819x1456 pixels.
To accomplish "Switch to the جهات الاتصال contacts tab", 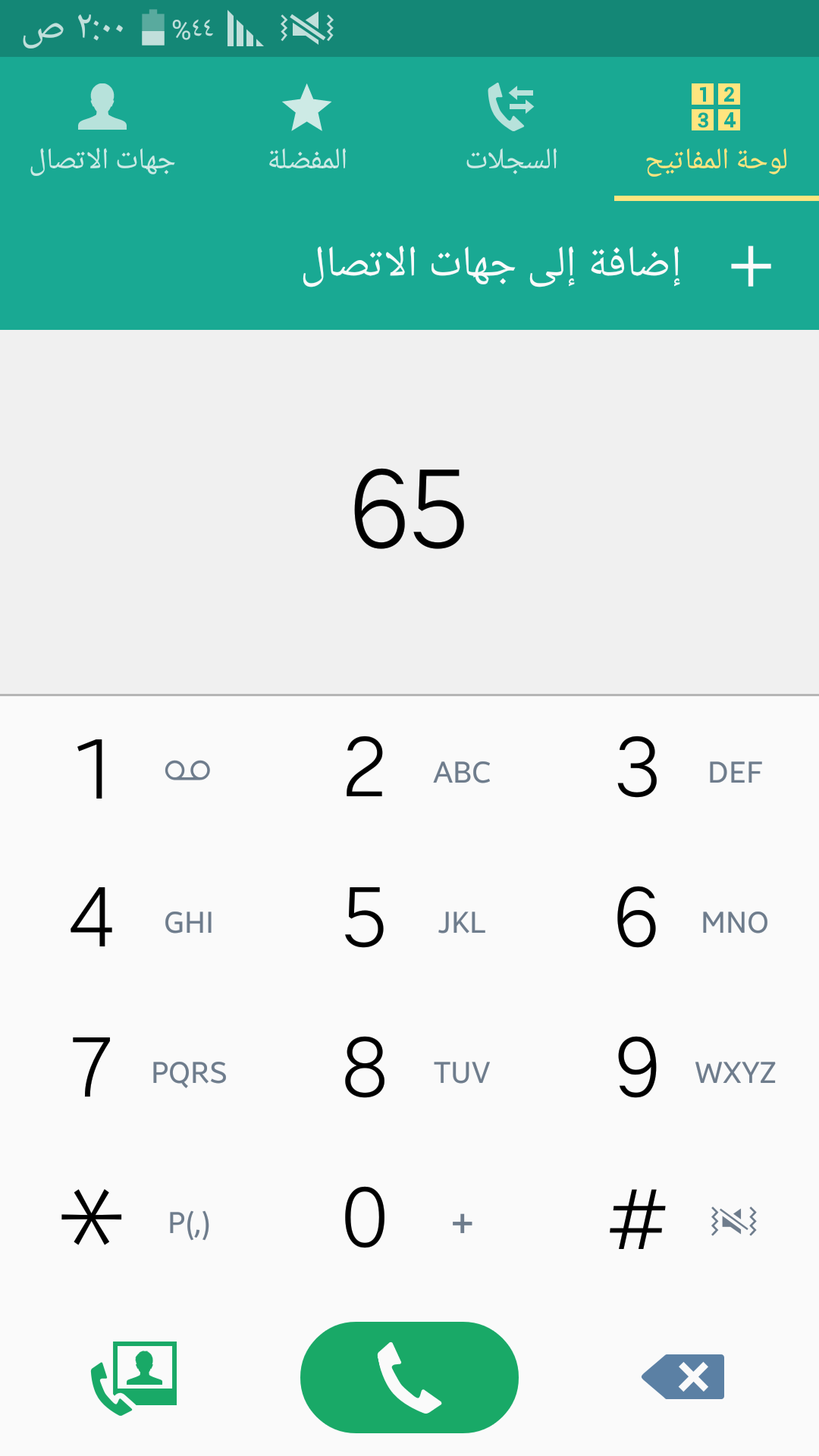I will point(102,129).
